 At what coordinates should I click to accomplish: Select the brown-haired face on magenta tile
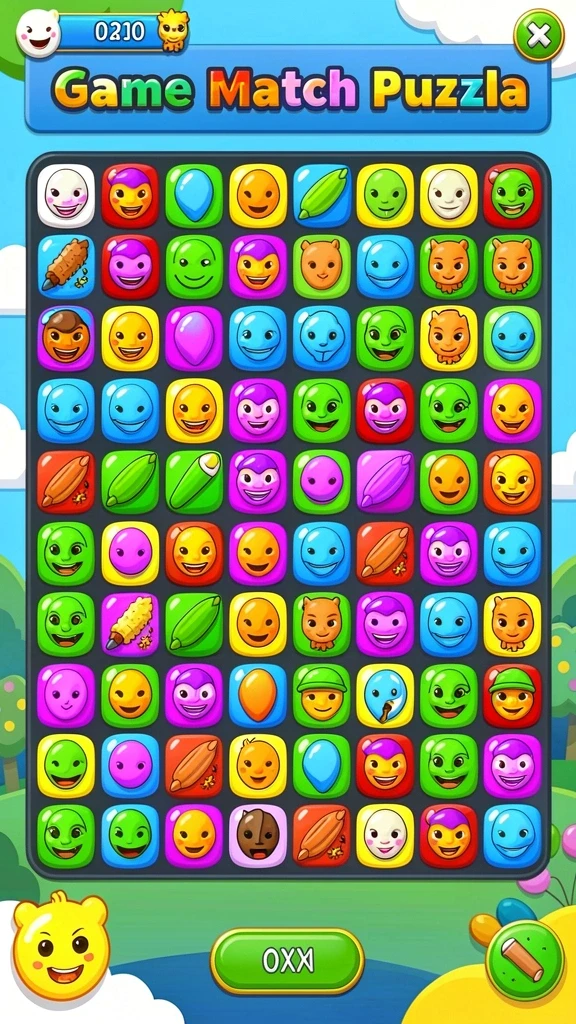tap(66, 338)
